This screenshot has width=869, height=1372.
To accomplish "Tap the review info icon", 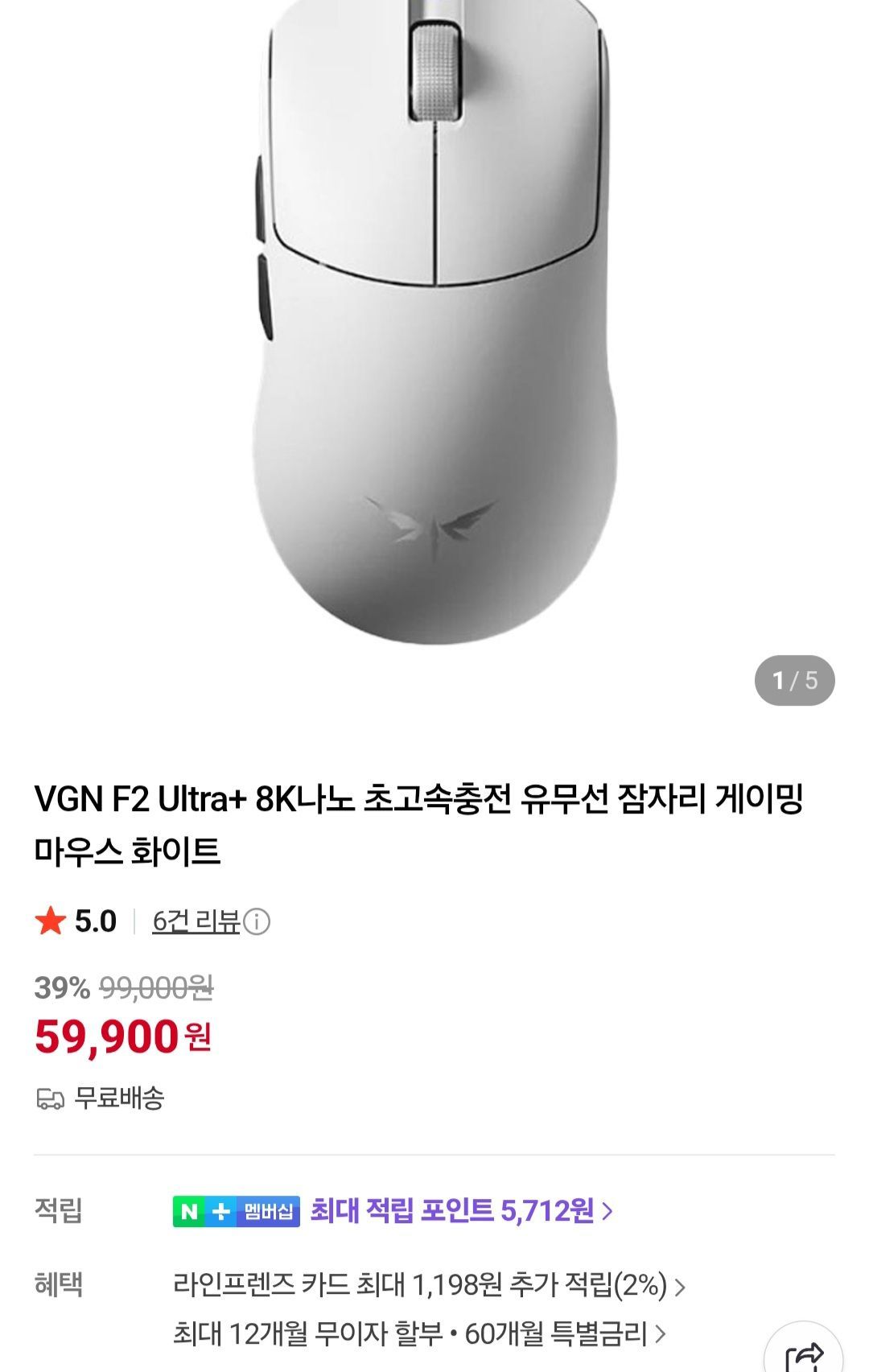I will [x=257, y=922].
